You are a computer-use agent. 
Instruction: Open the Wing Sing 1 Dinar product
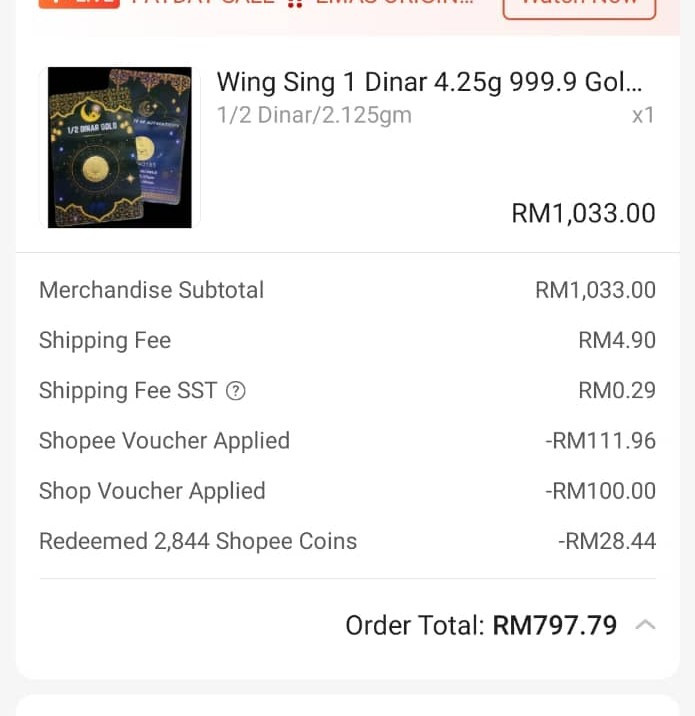429,82
